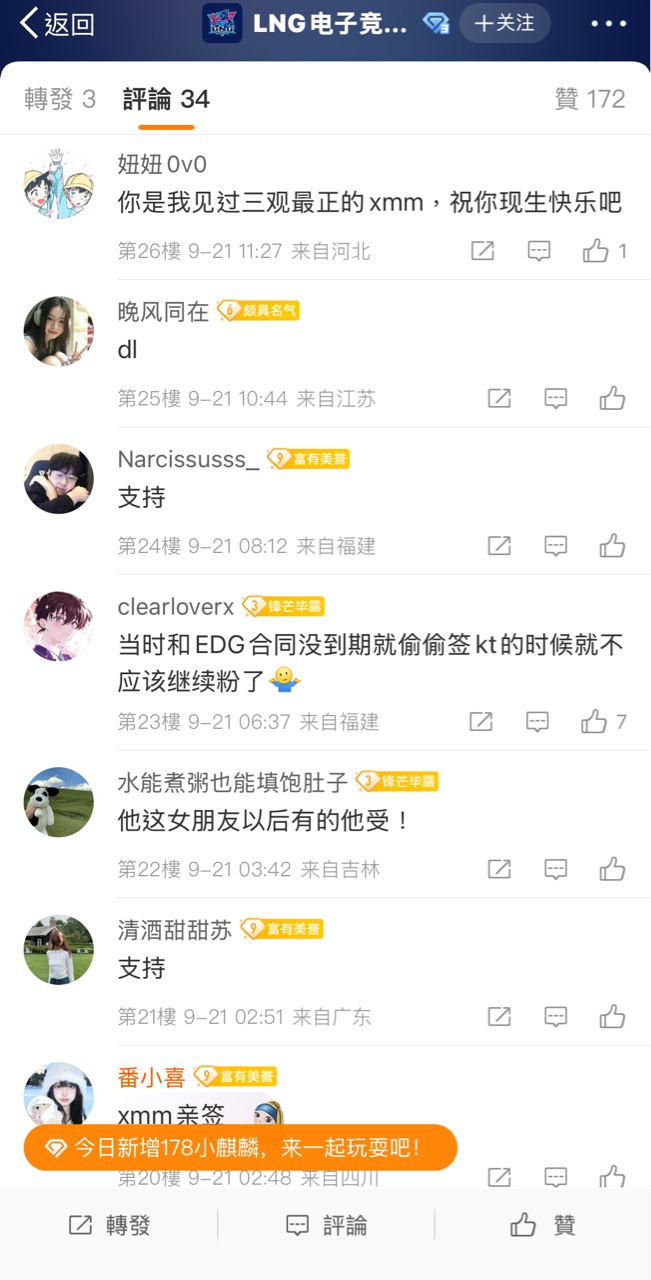Share Narcissusss_'s comment via repost icon
The image size is (651, 1280).
tap(499, 545)
